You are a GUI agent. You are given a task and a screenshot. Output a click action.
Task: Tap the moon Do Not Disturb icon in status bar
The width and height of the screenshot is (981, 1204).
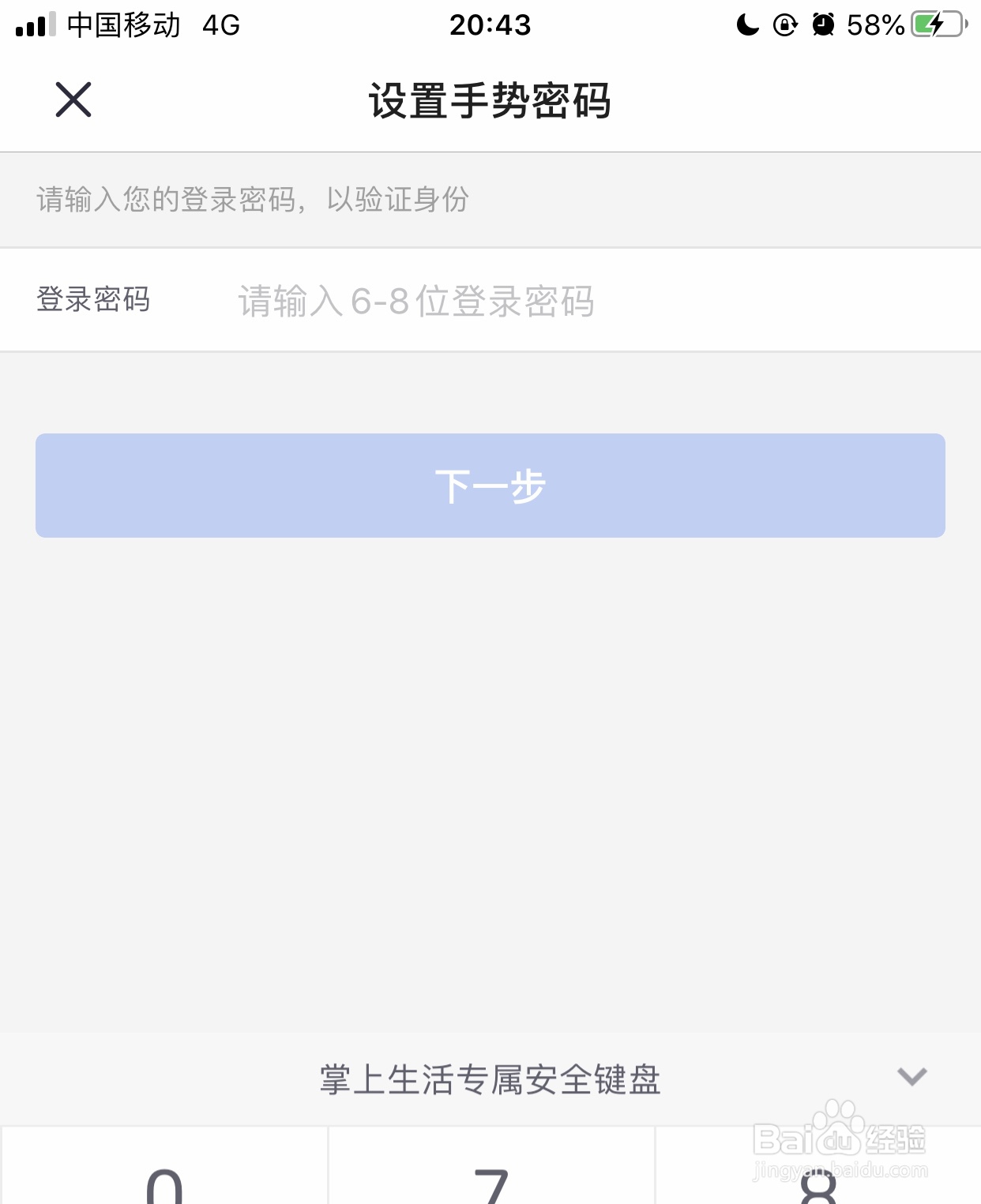pos(743,25)
